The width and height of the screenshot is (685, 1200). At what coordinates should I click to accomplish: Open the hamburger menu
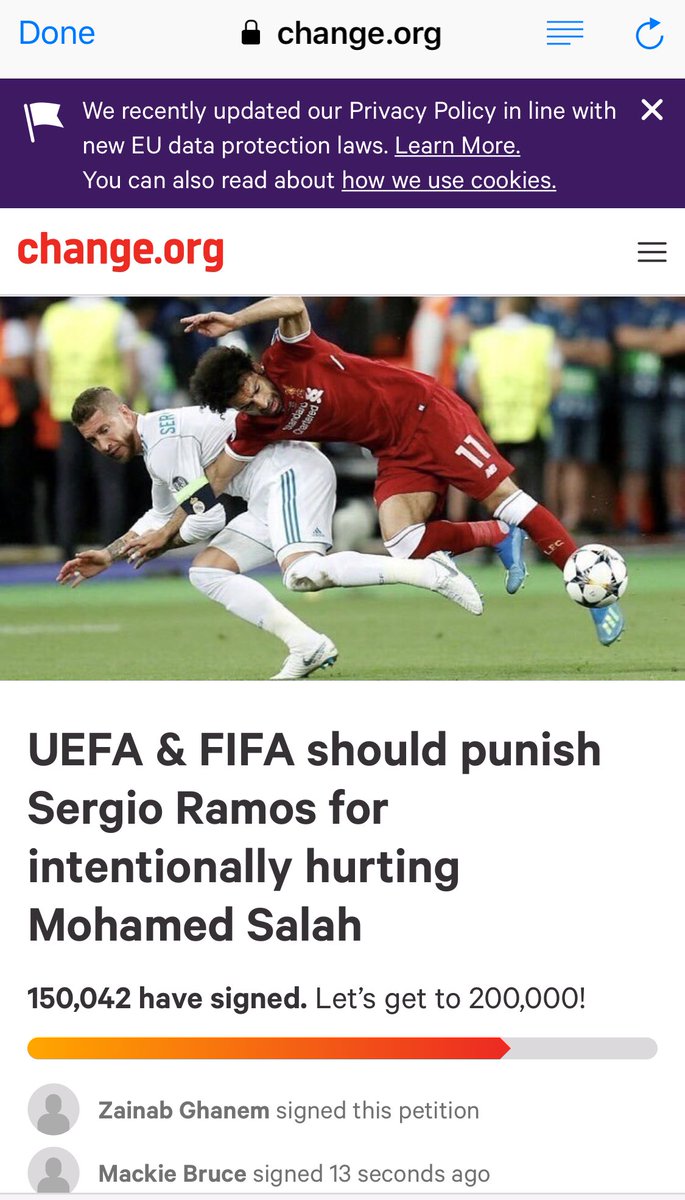pyautogui.click(x=652, y=252)
